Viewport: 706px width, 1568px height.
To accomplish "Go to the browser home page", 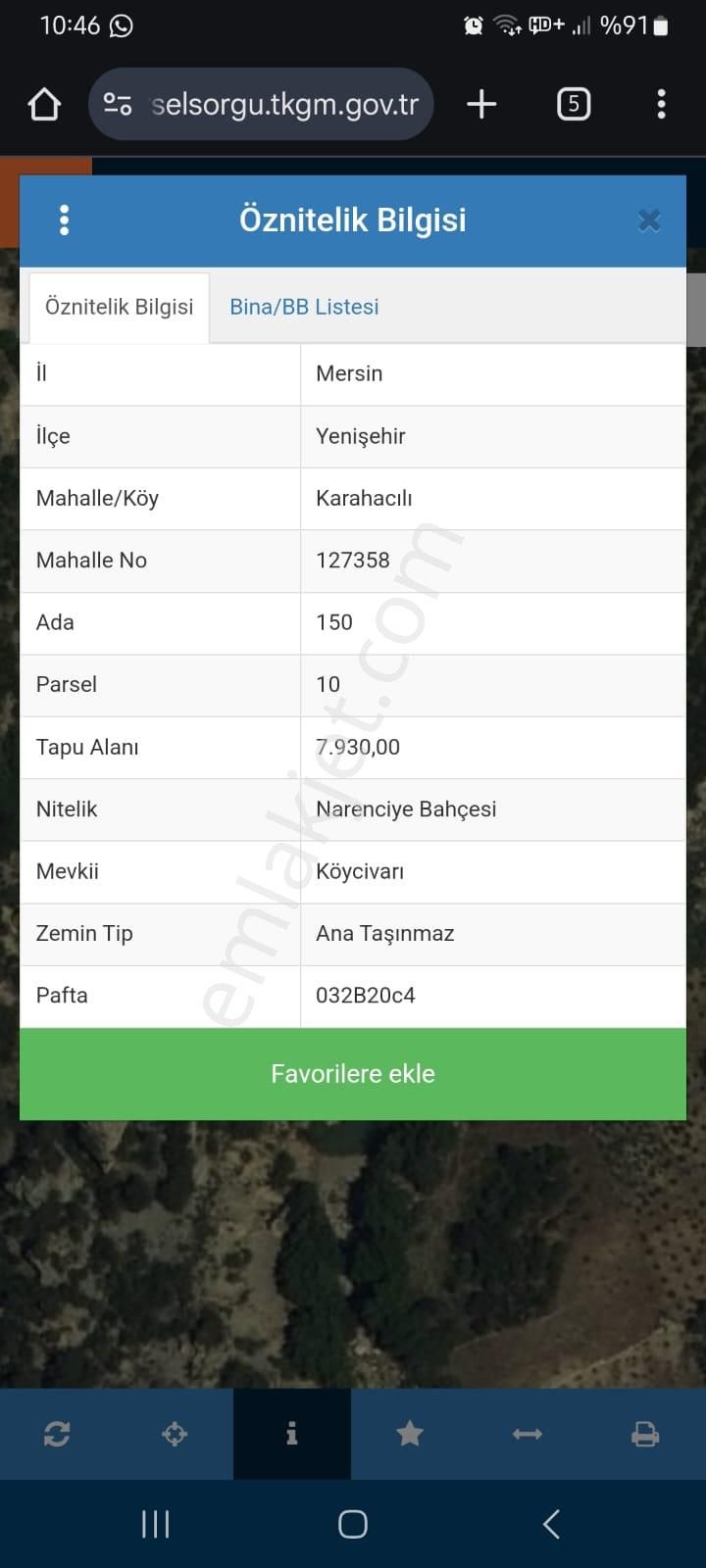I will click(x=44, y=104).
